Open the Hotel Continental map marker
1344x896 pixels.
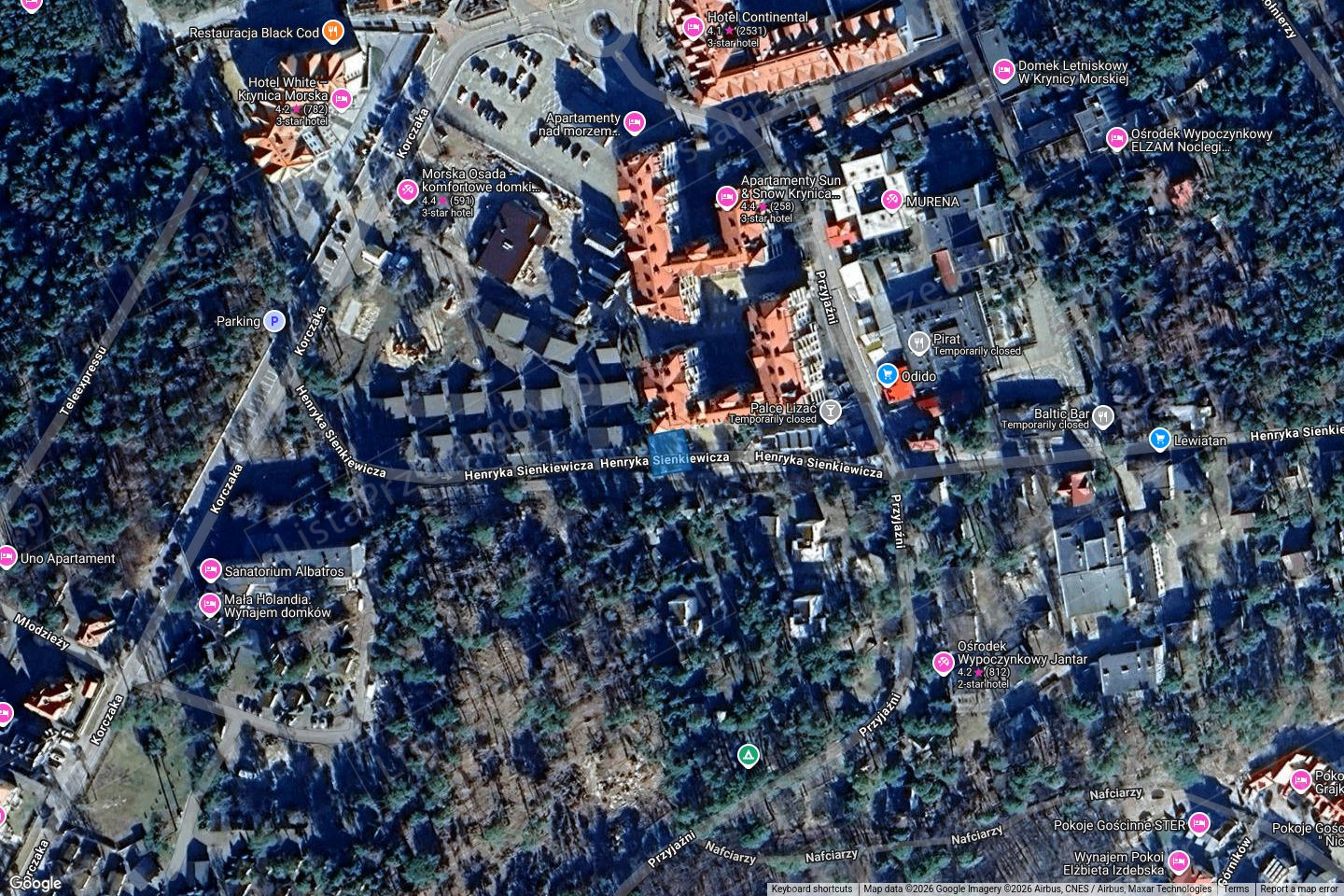pyautogui.click(x=693, y=27)
